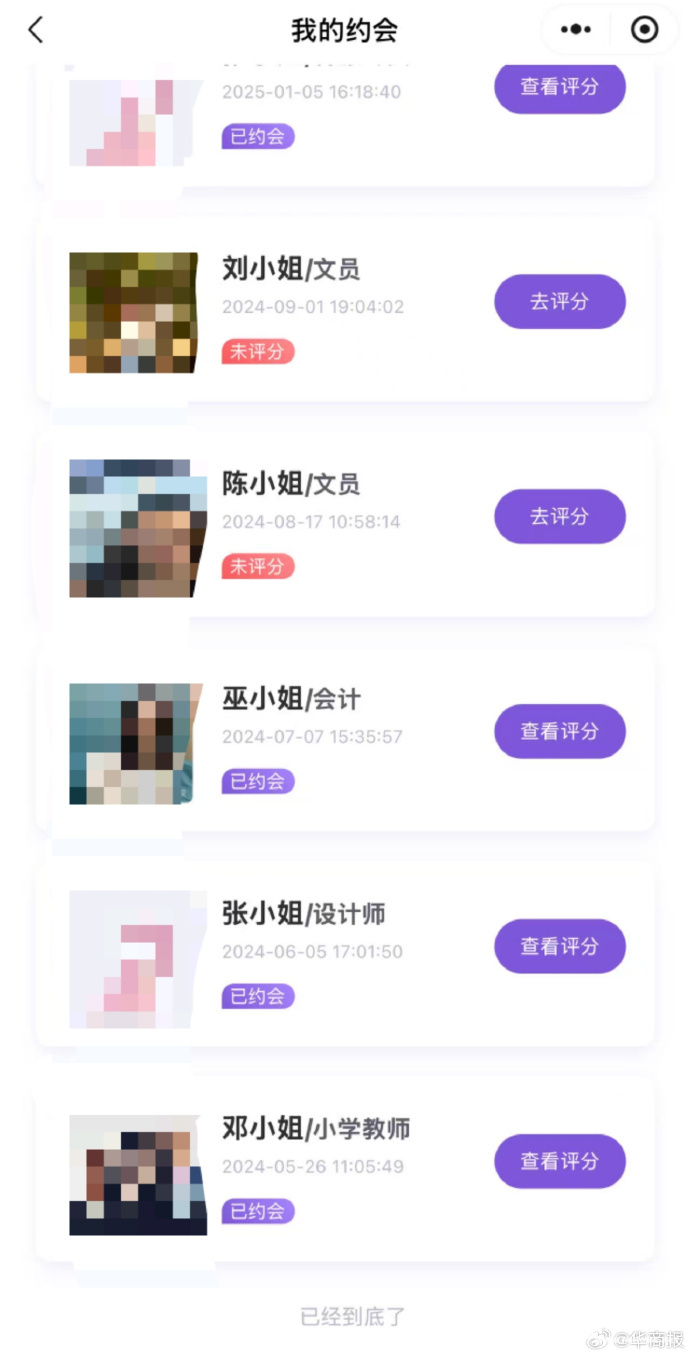
Task: Tap 去评分 for 刘小姐
Action: 559,301
